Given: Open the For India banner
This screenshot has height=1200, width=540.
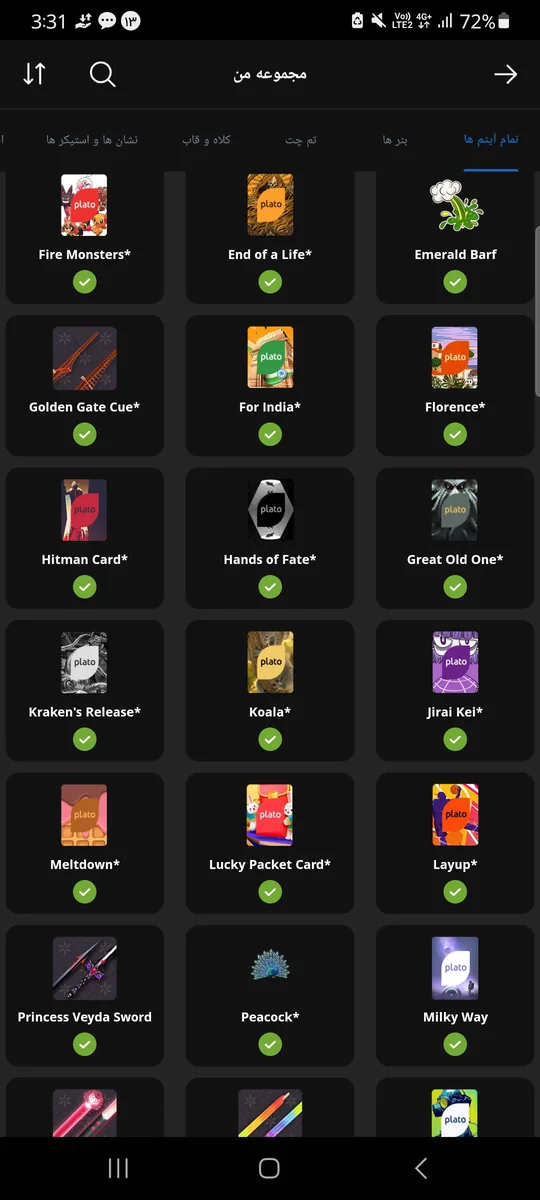Looking at the screenshot, I should tap(270, 385).
